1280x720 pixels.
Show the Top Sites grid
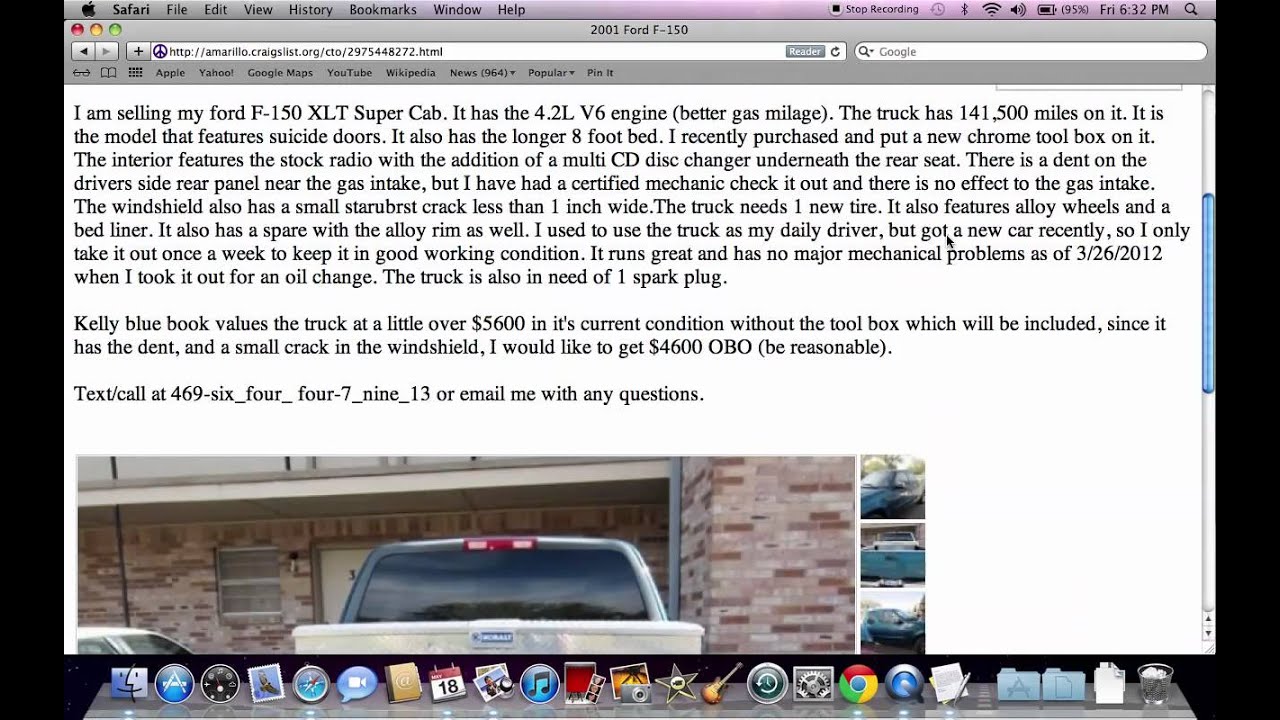click(135, 73)
